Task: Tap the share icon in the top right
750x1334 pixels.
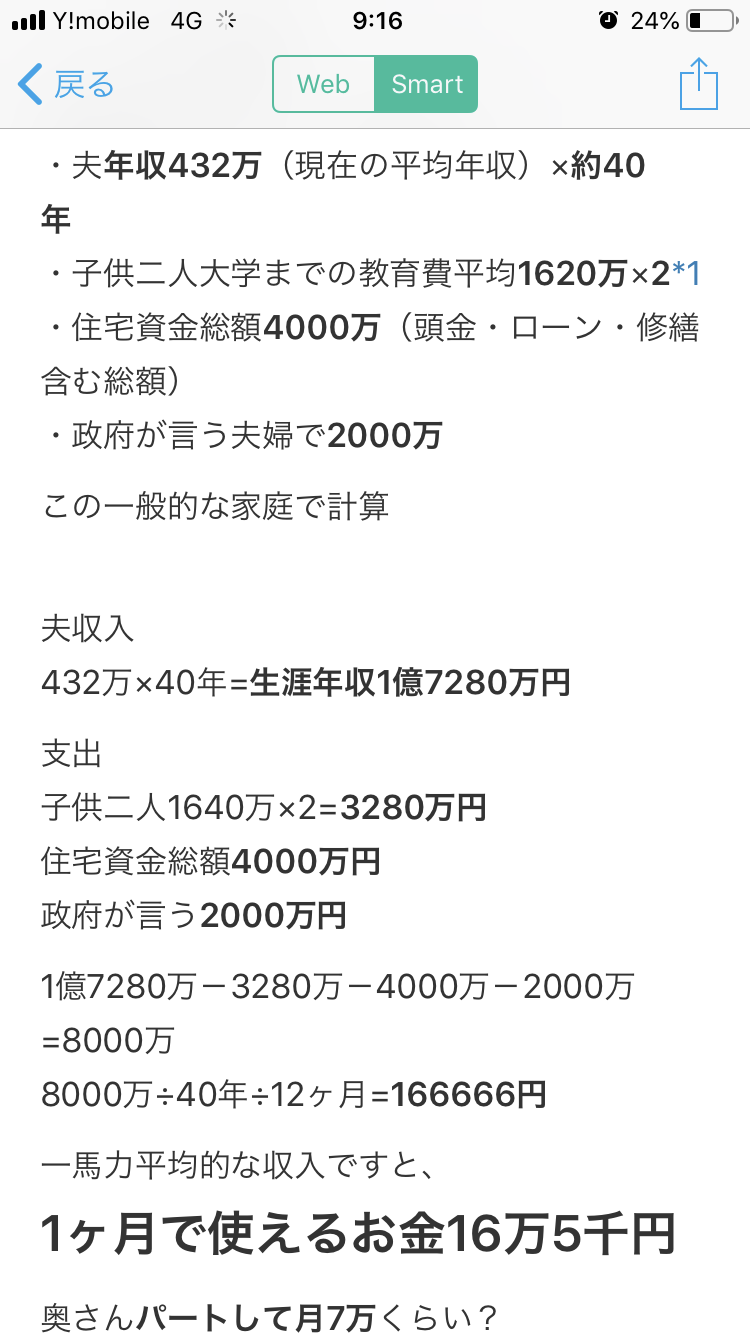Action: tap(698, 84)
